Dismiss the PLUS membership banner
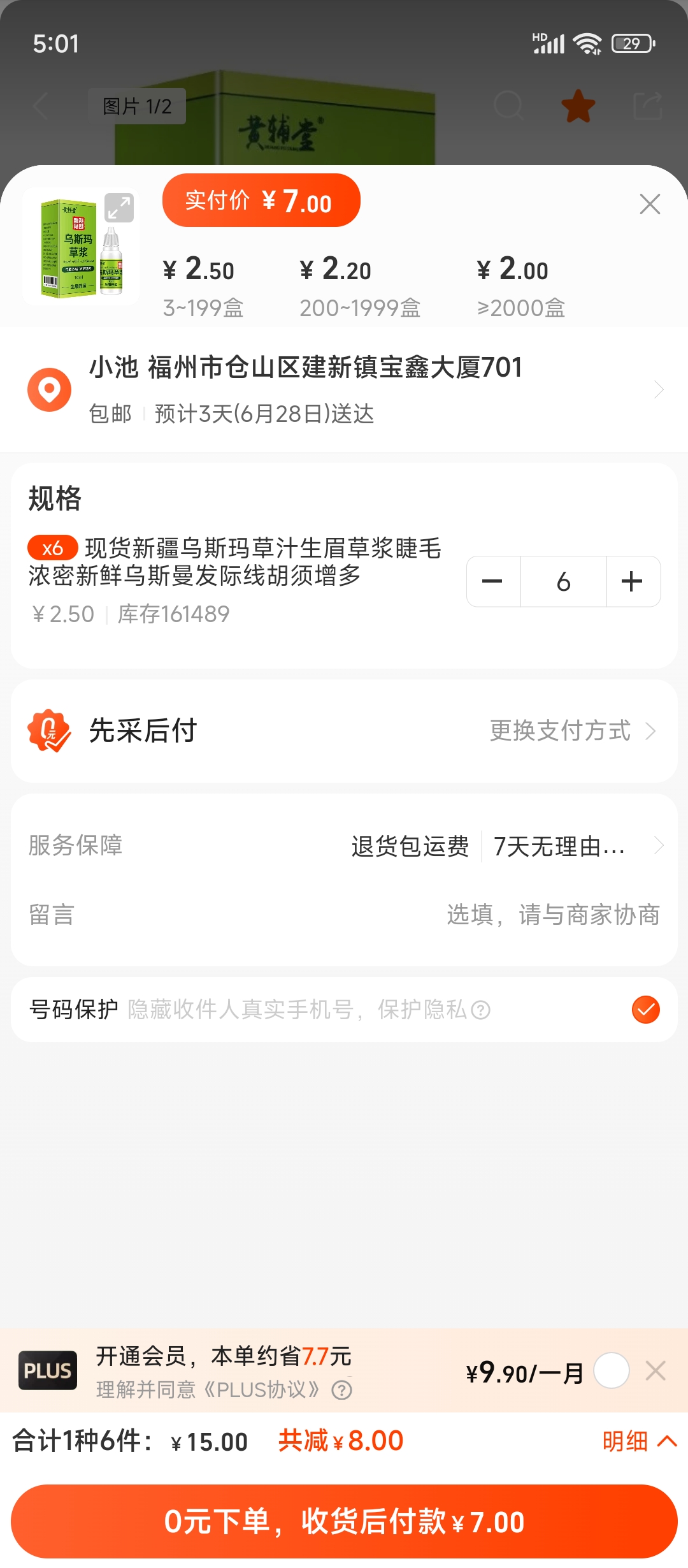688x1568 pixels. tap(655, 1370)
